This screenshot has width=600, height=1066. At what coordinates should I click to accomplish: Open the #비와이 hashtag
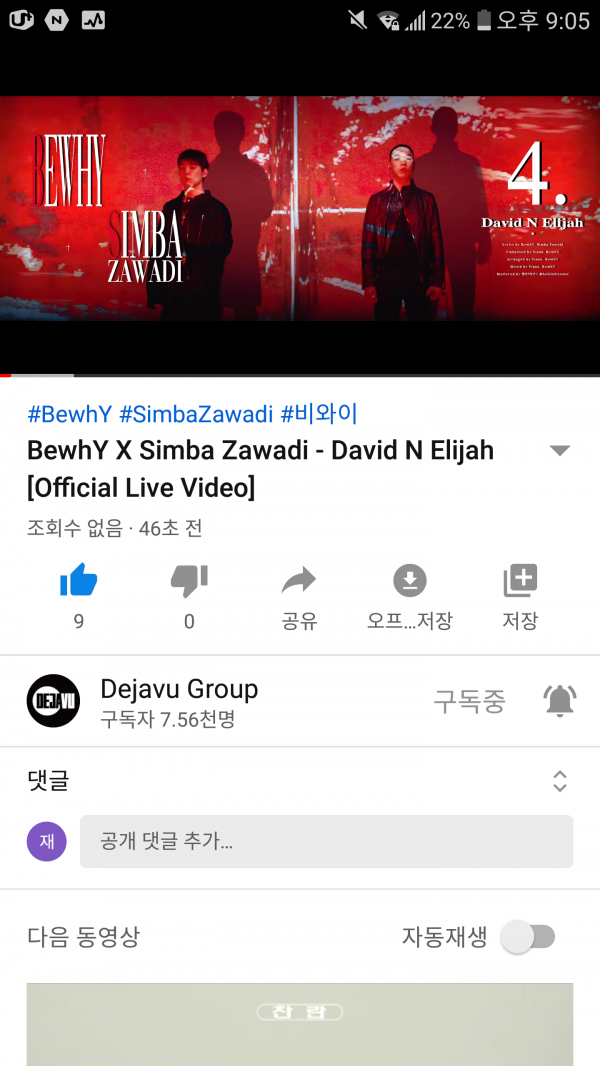click(x=319, y=414)
